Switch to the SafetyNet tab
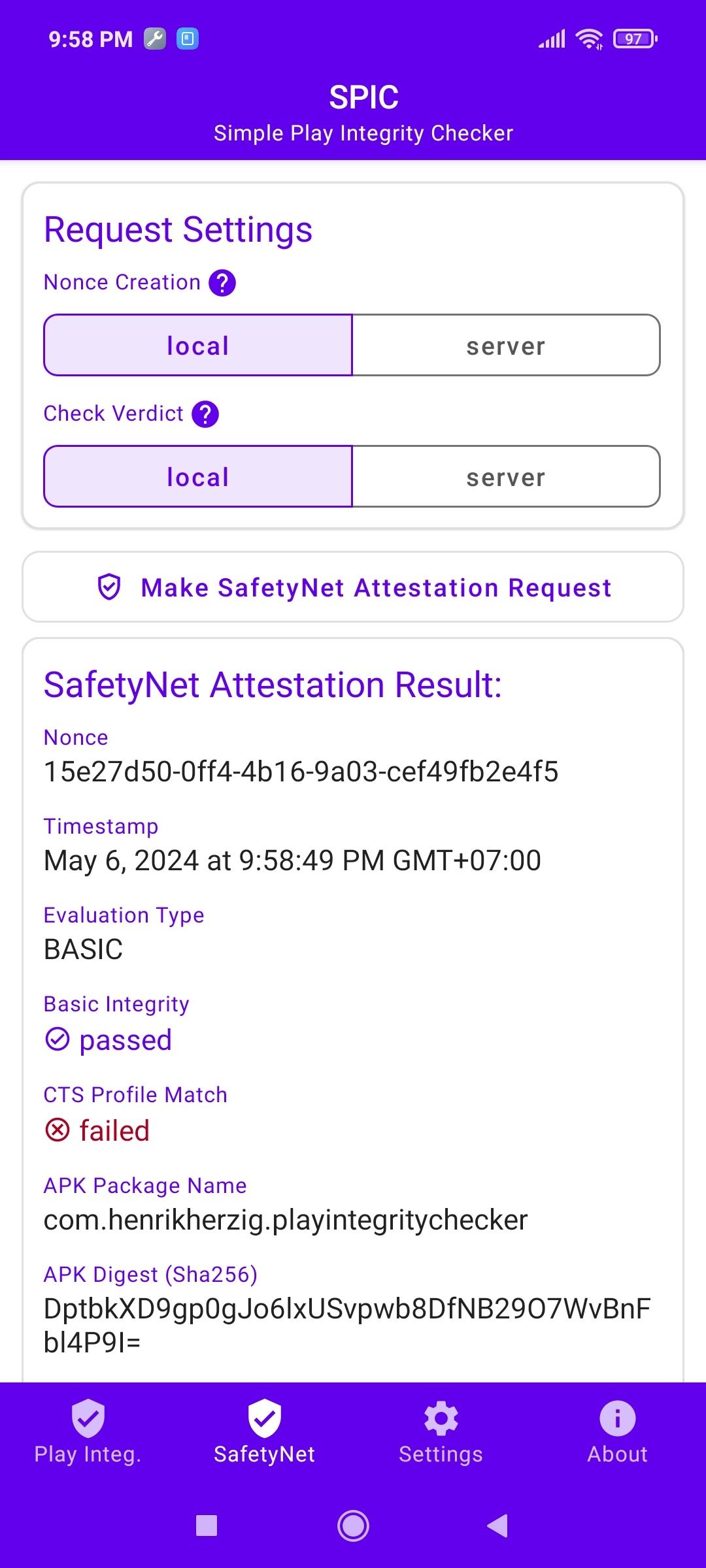The image size is (706, 1568). point(265,1432)
